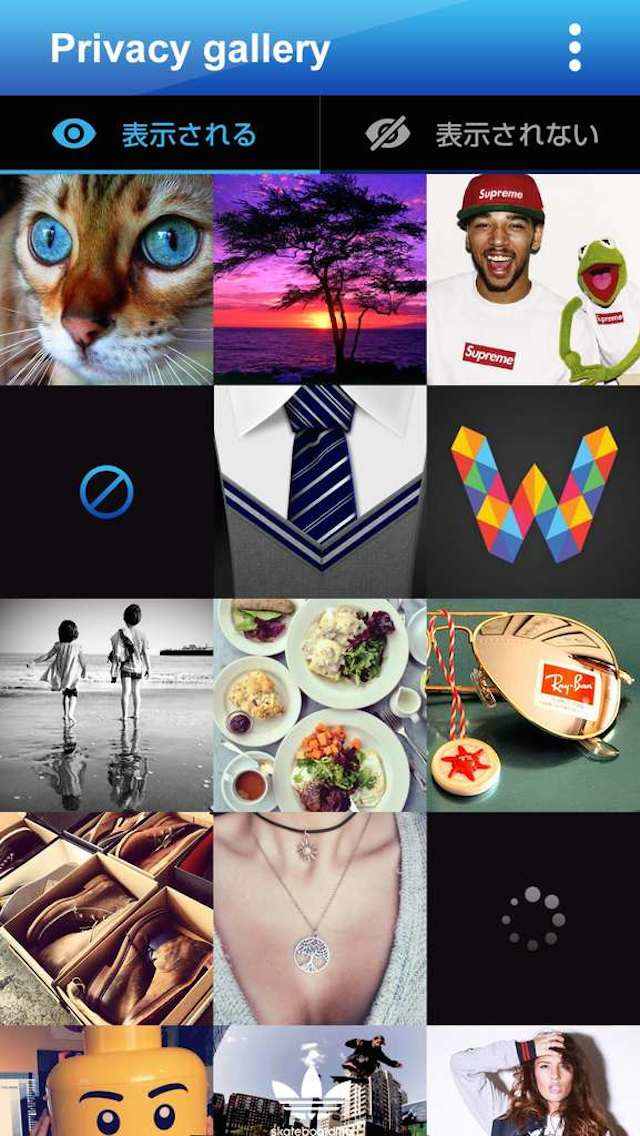This screenshot has height=1136, width=640.
Task: Open the yellow Lego head photo
Action: (106, 1082)
